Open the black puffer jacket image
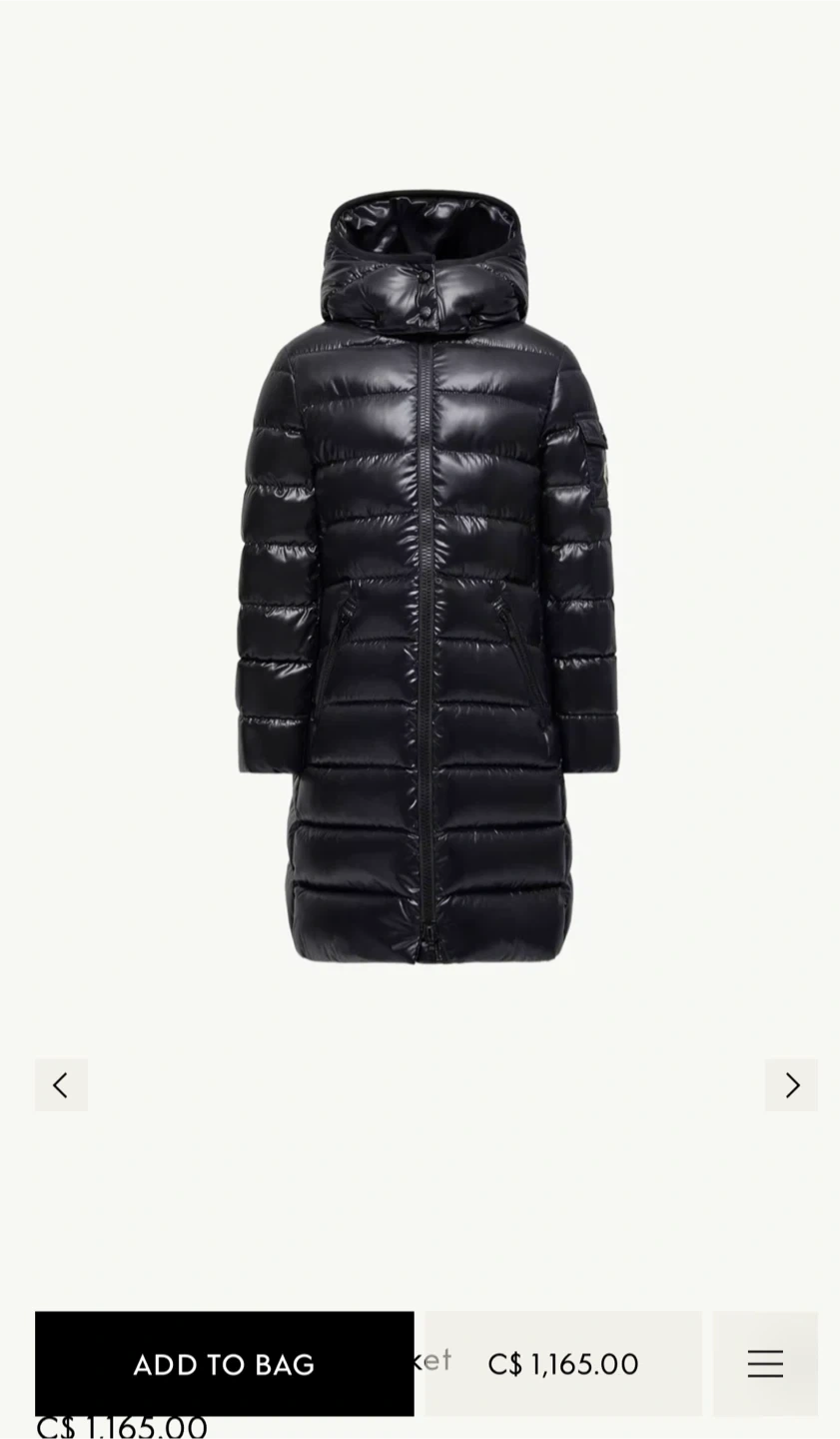Screen dimensions: 840x1439 427,578
